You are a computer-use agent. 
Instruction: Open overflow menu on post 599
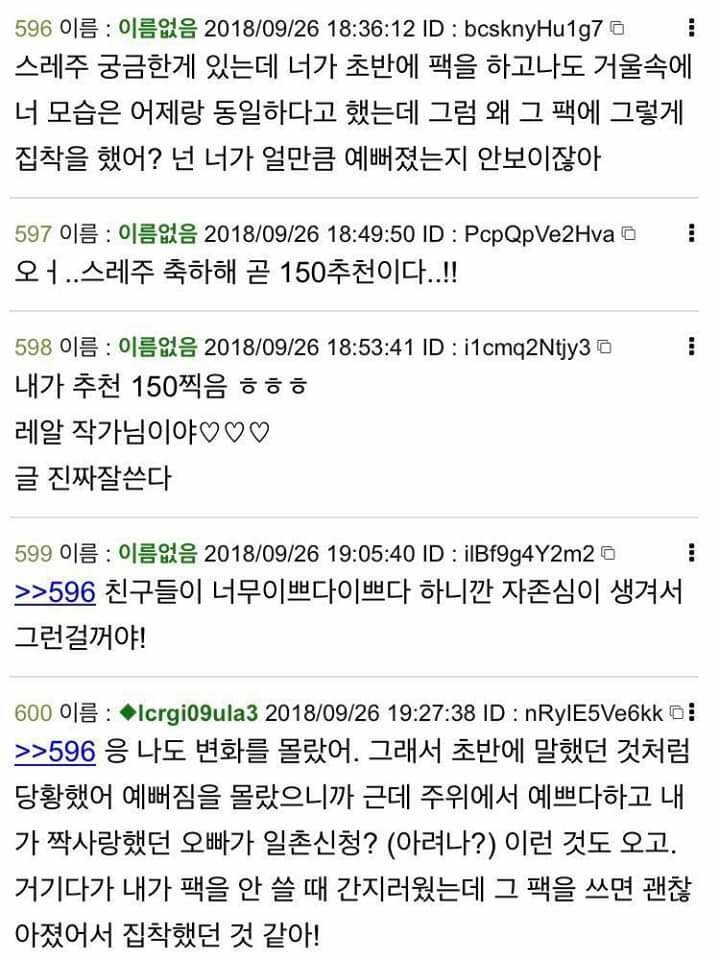click(693, 553)
